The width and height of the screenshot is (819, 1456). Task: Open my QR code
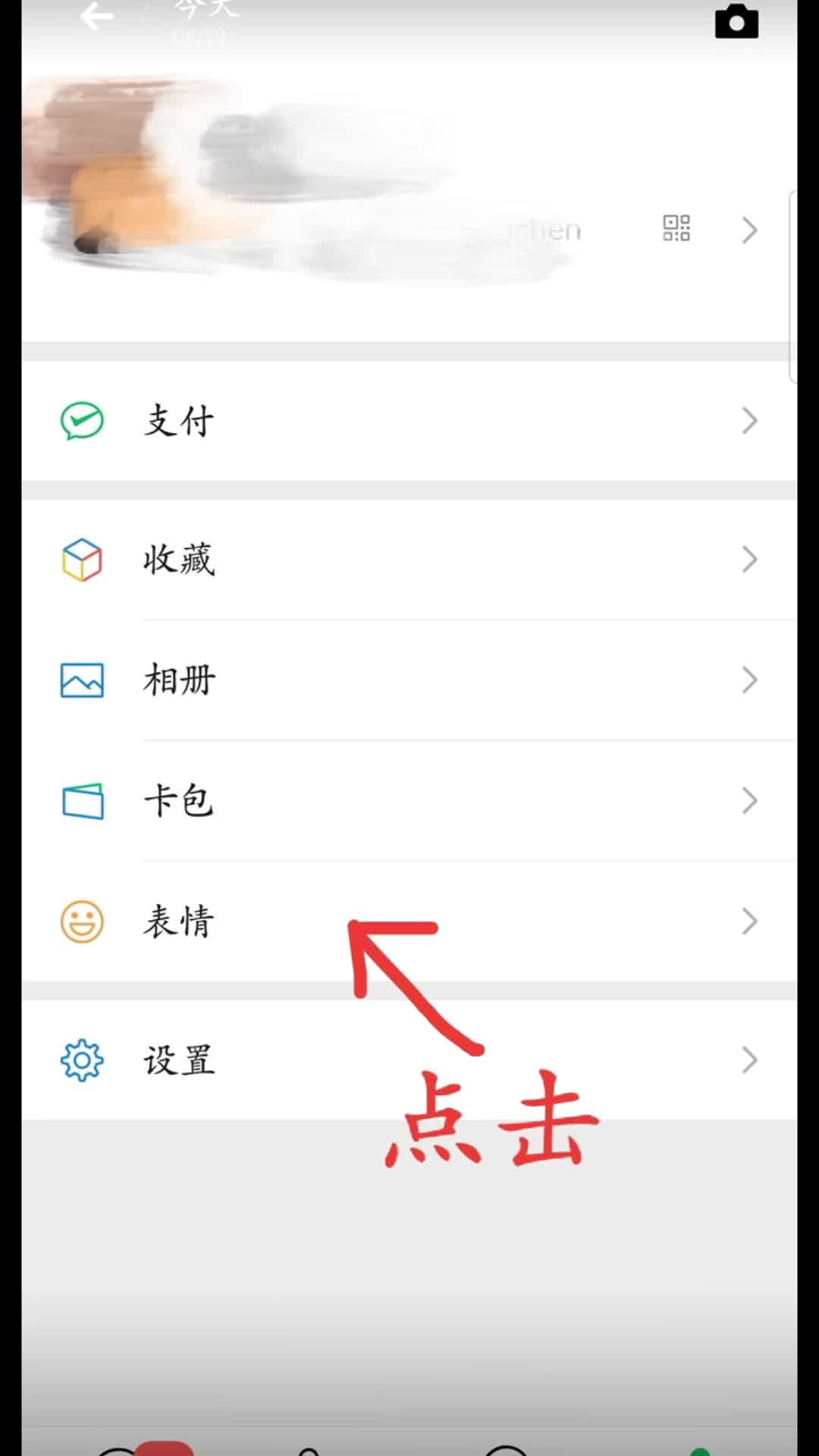pos(676,228)
